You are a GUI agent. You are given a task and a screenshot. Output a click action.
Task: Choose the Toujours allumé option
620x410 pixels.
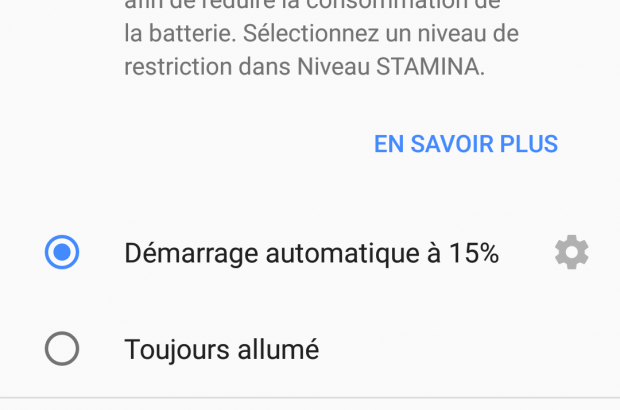tap(62, 349)
